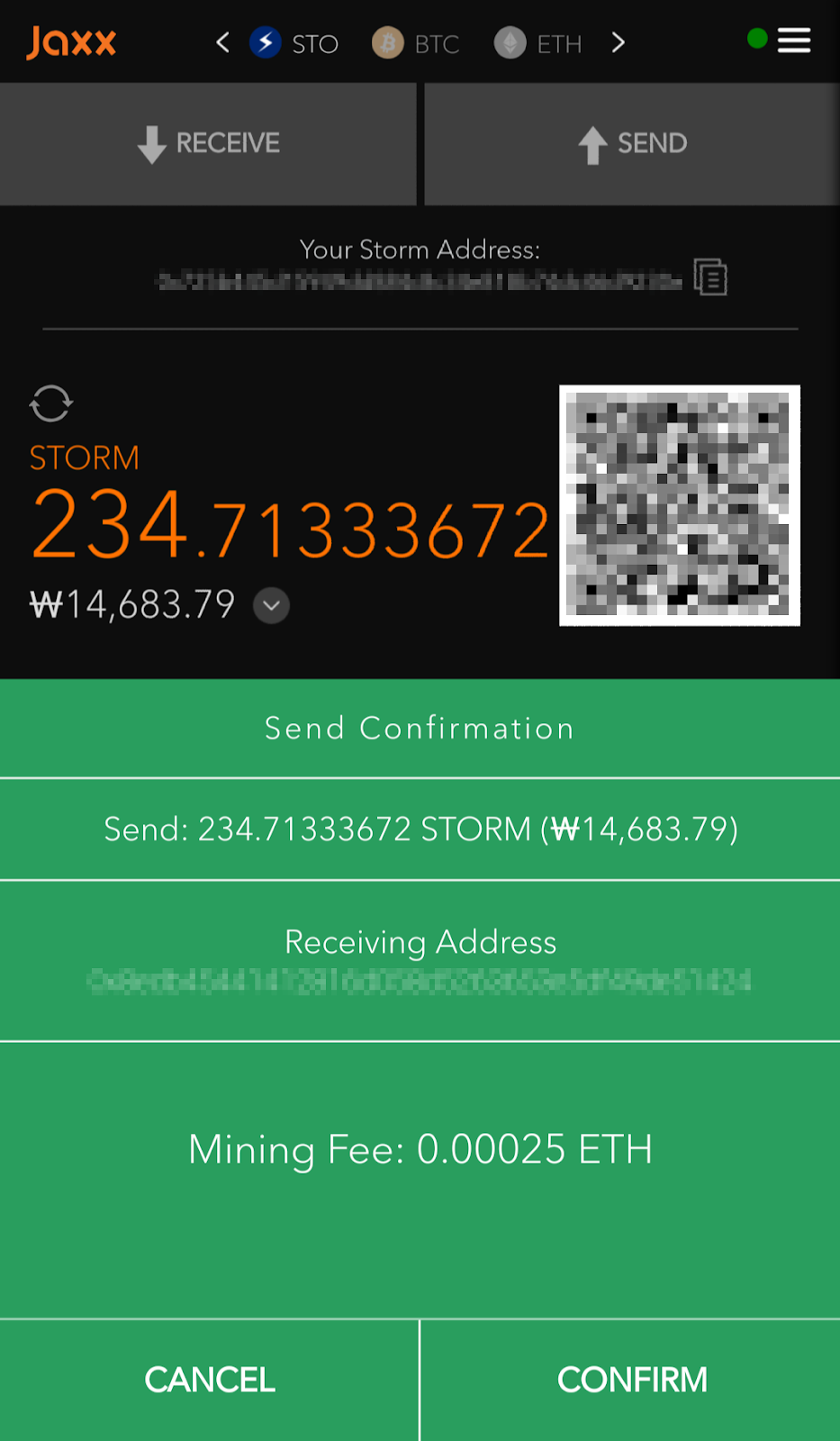Viewport: 840px width, 1441px height.
Task: Refresh the STORM balance
Action: [x=50, y=403]
